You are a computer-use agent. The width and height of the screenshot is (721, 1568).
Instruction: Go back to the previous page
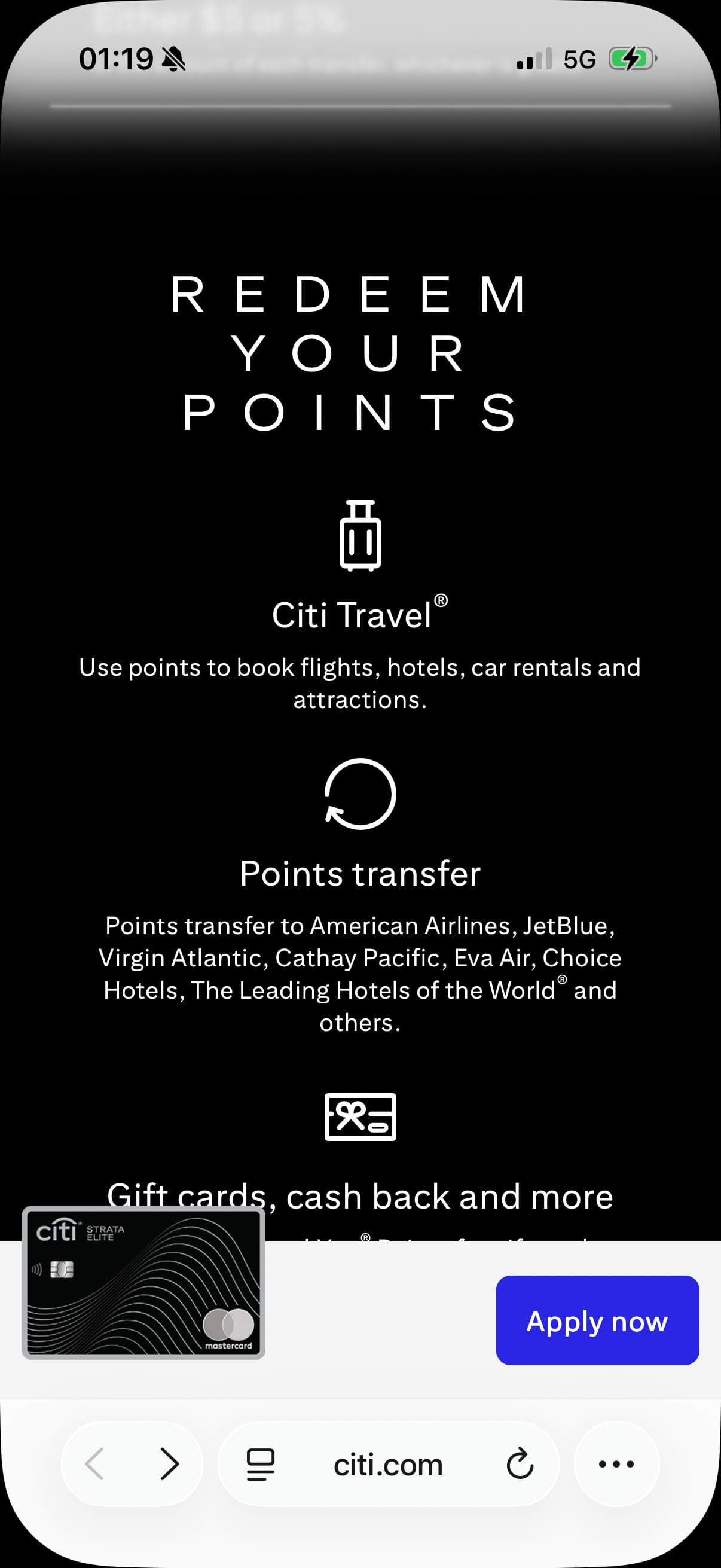coord(95,1464)
